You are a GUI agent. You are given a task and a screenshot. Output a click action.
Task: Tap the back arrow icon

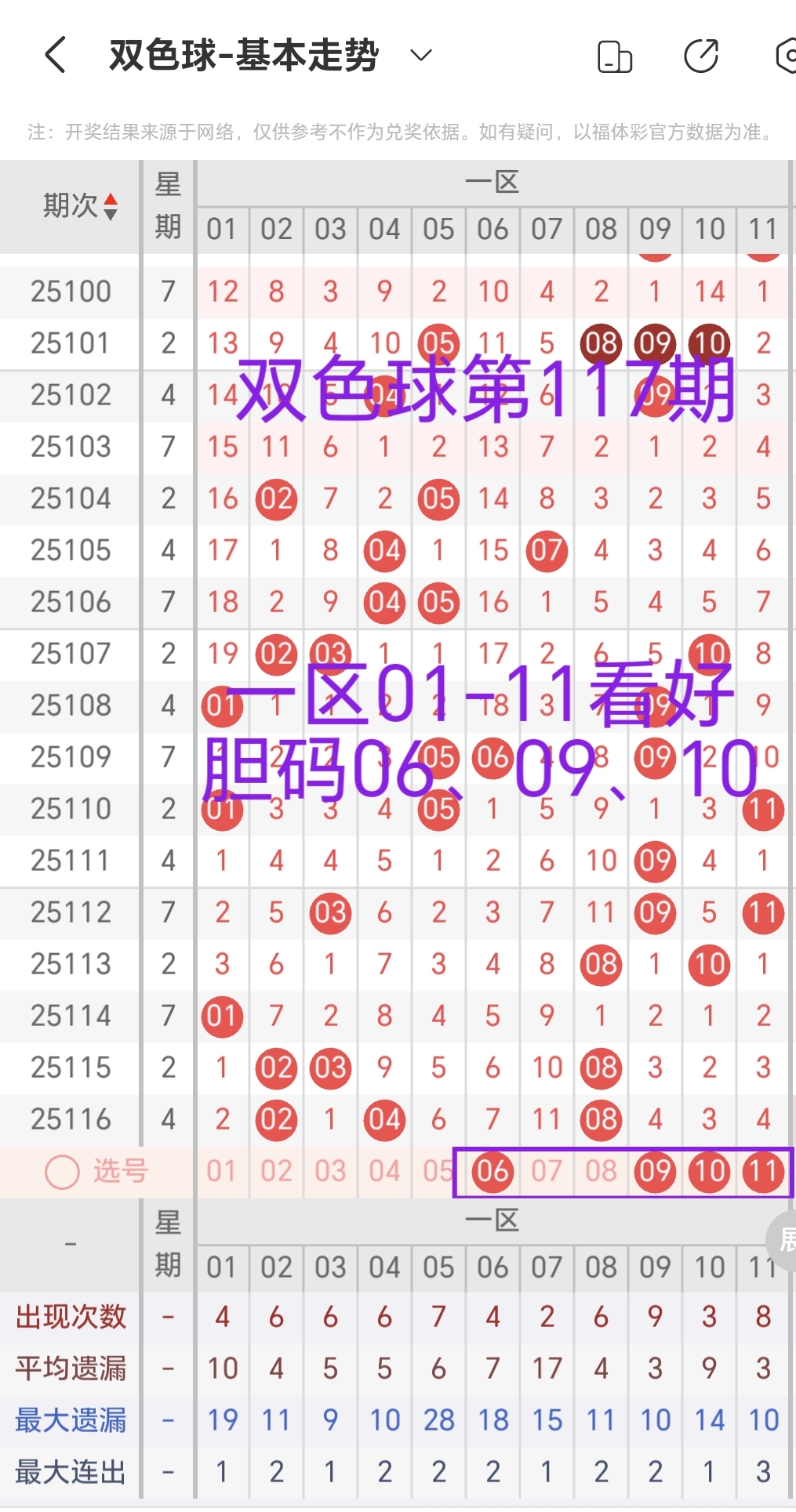pos(53,55)
